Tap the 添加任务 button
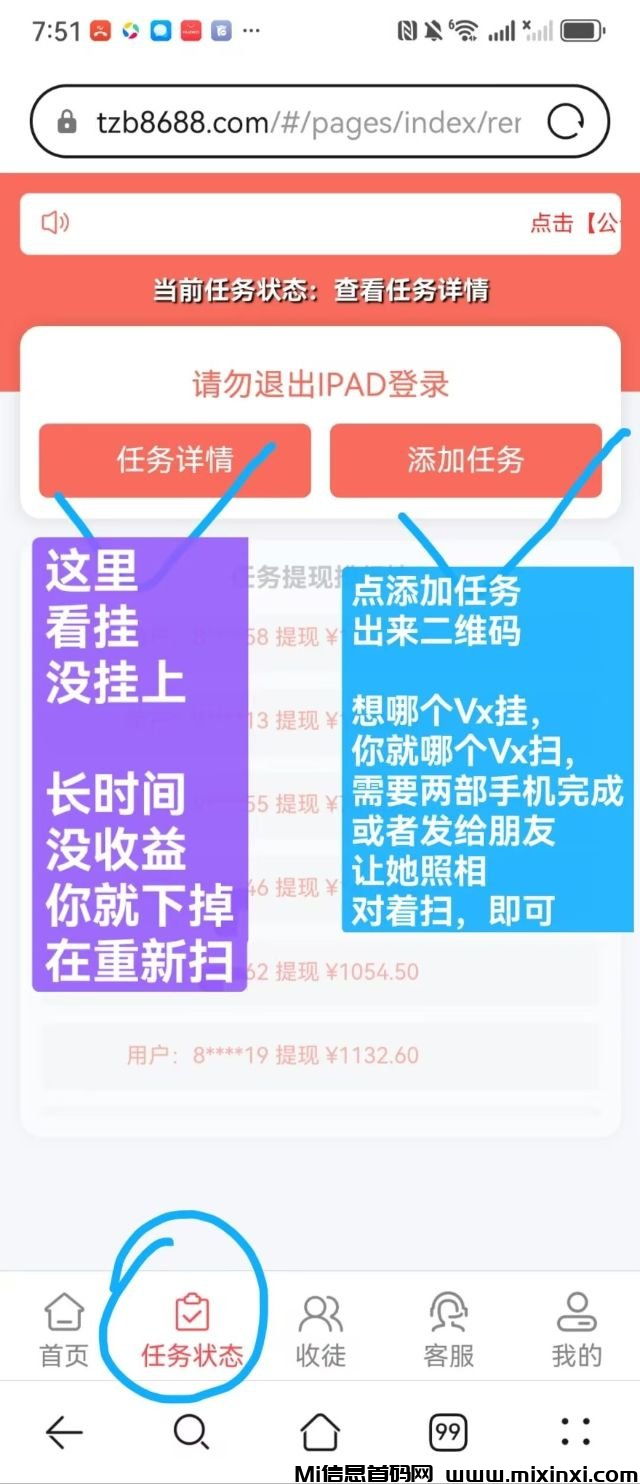640x1484 pixels. coord(465,460)
